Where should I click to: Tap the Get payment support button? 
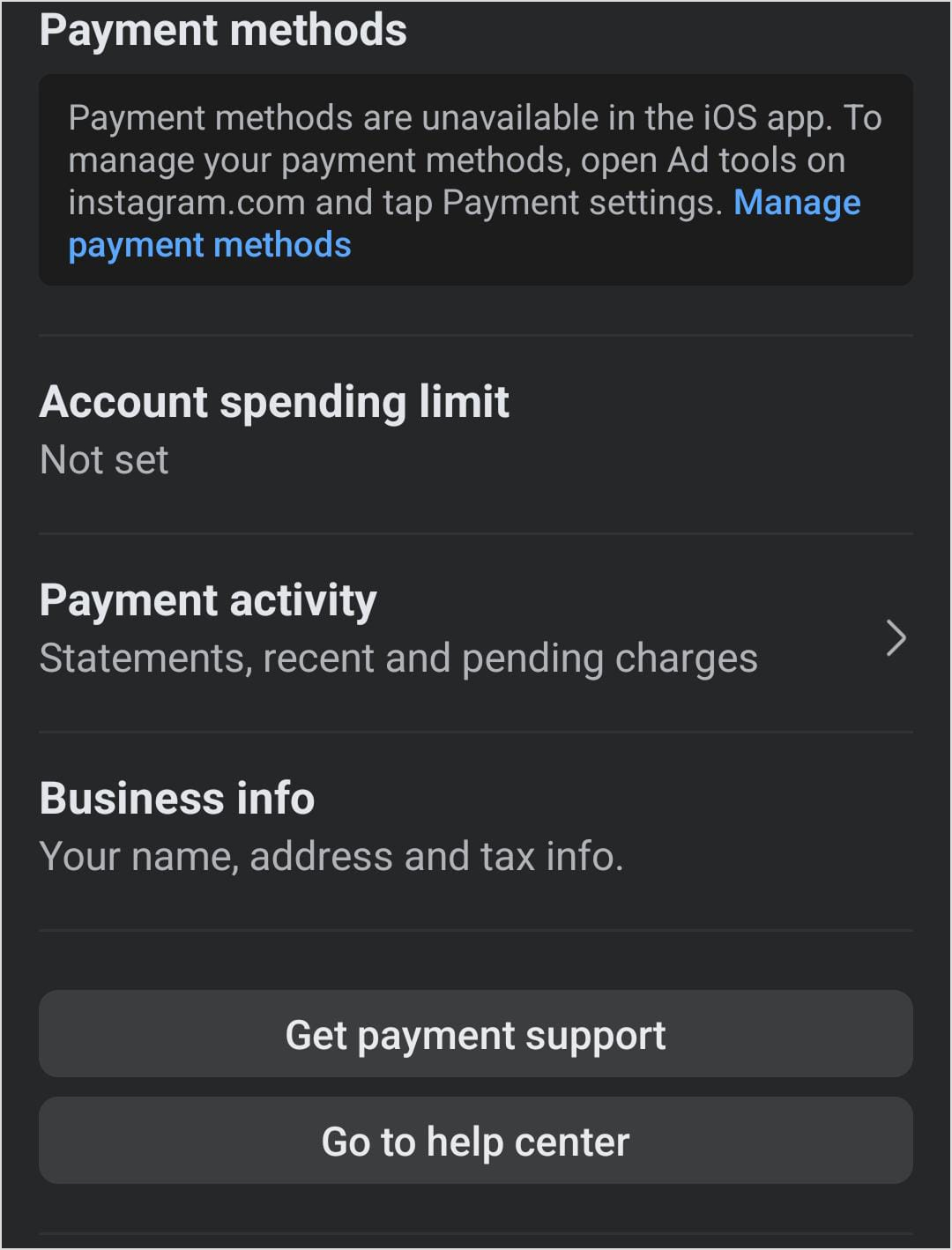point(476,1034)
